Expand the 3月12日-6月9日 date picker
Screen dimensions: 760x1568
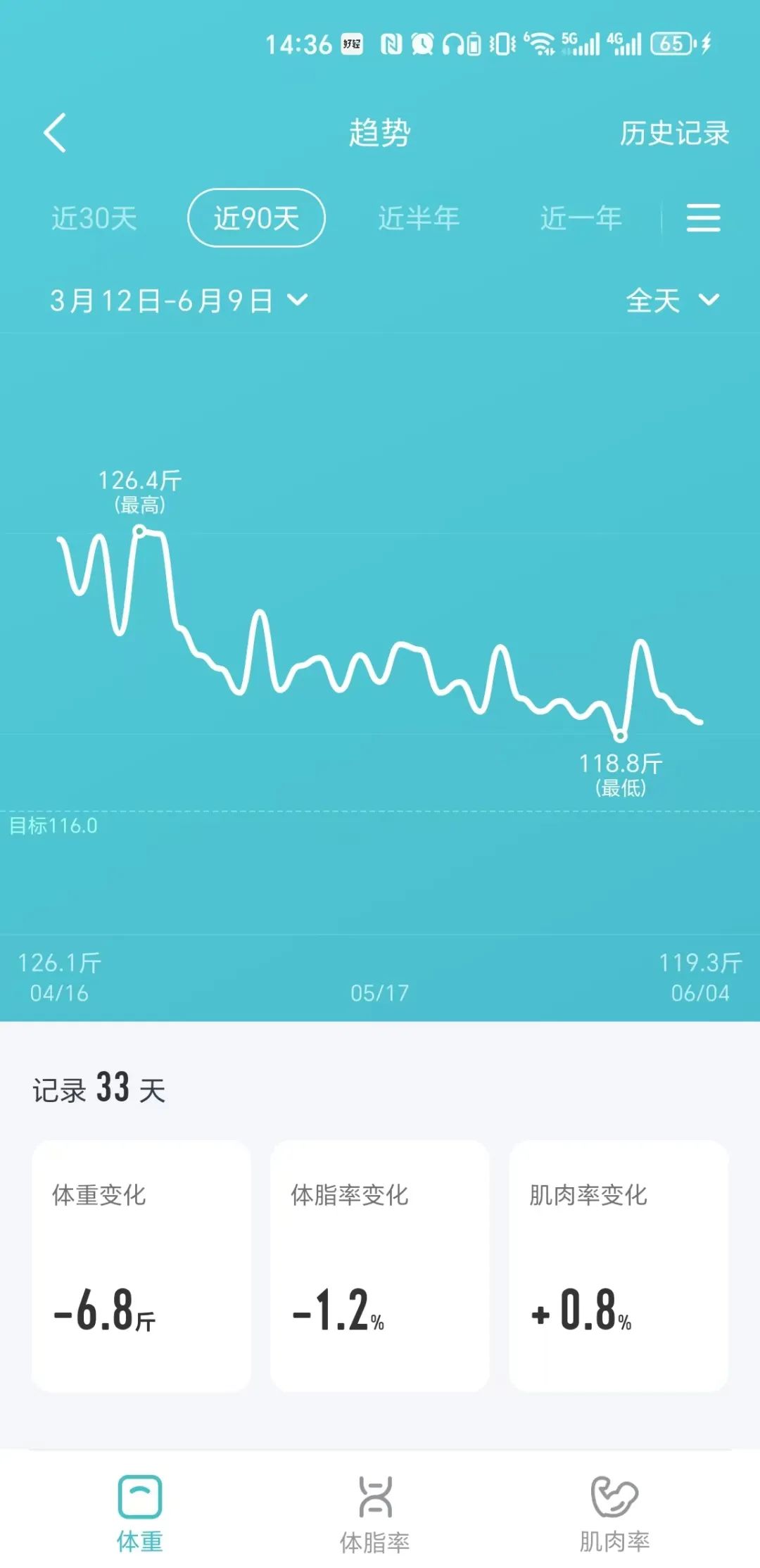[x=179, y=301]
